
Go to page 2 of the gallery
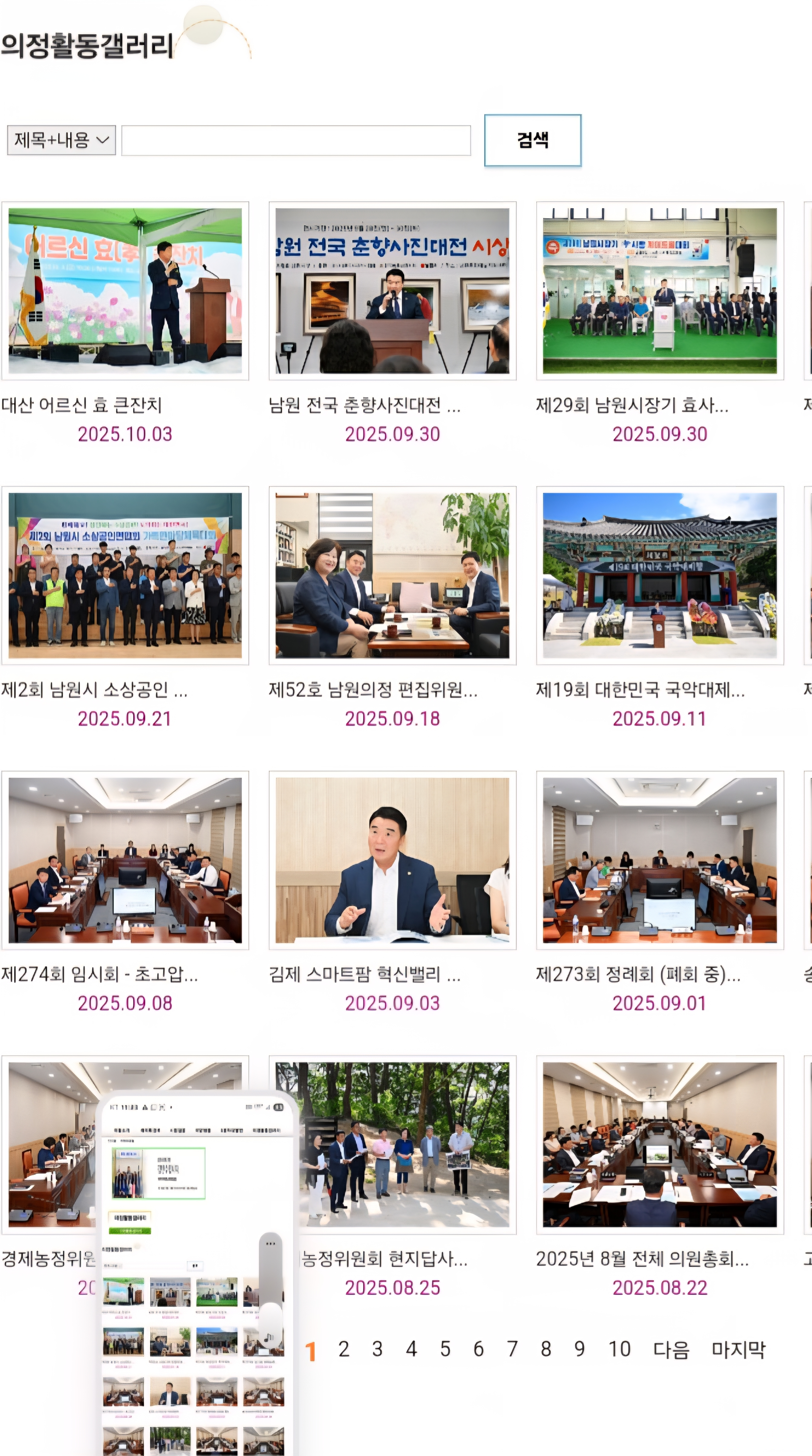click(344, 1349)
